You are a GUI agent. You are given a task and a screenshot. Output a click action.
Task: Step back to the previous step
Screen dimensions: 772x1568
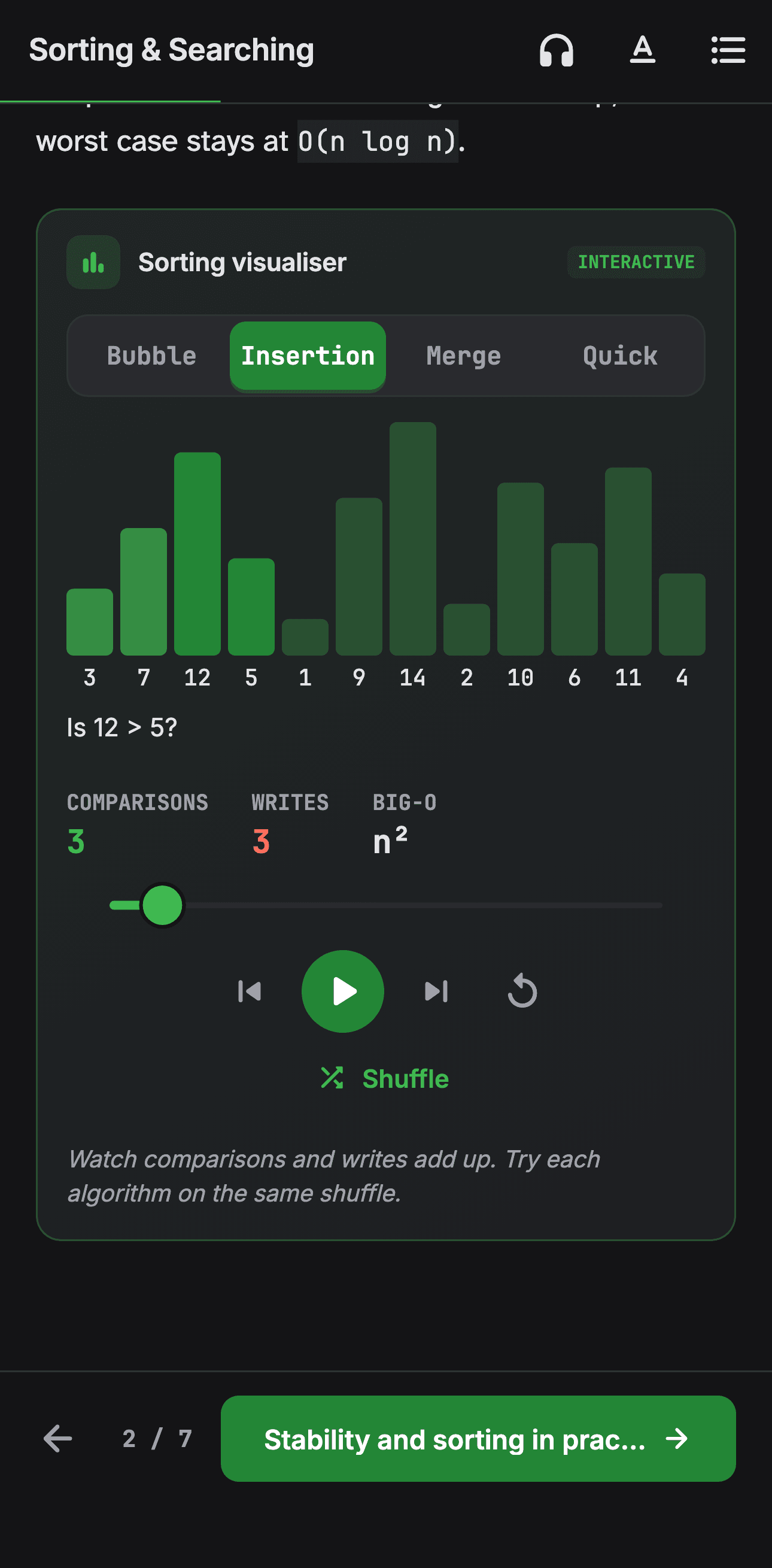250,991
